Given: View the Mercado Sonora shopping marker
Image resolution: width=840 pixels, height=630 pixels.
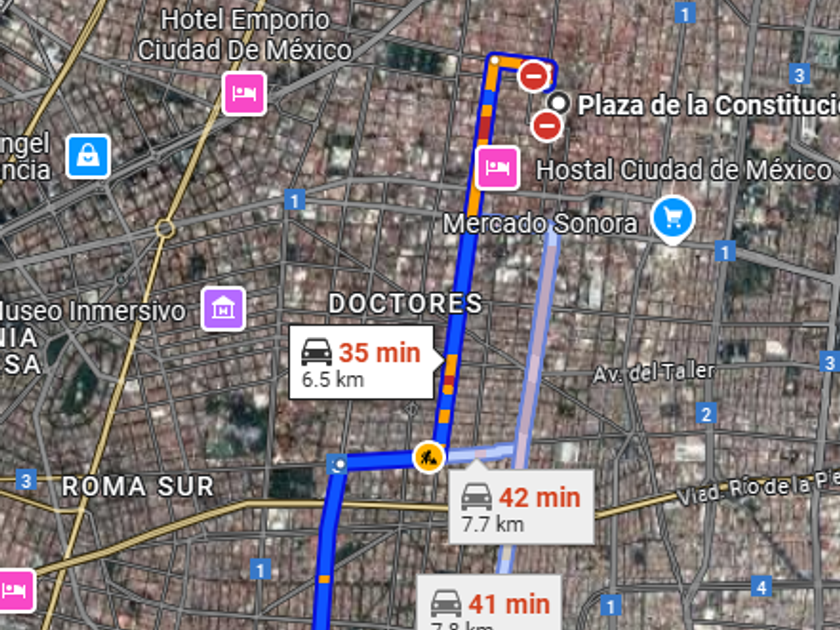Looking at the screenshot, I should tap(672, 219).
